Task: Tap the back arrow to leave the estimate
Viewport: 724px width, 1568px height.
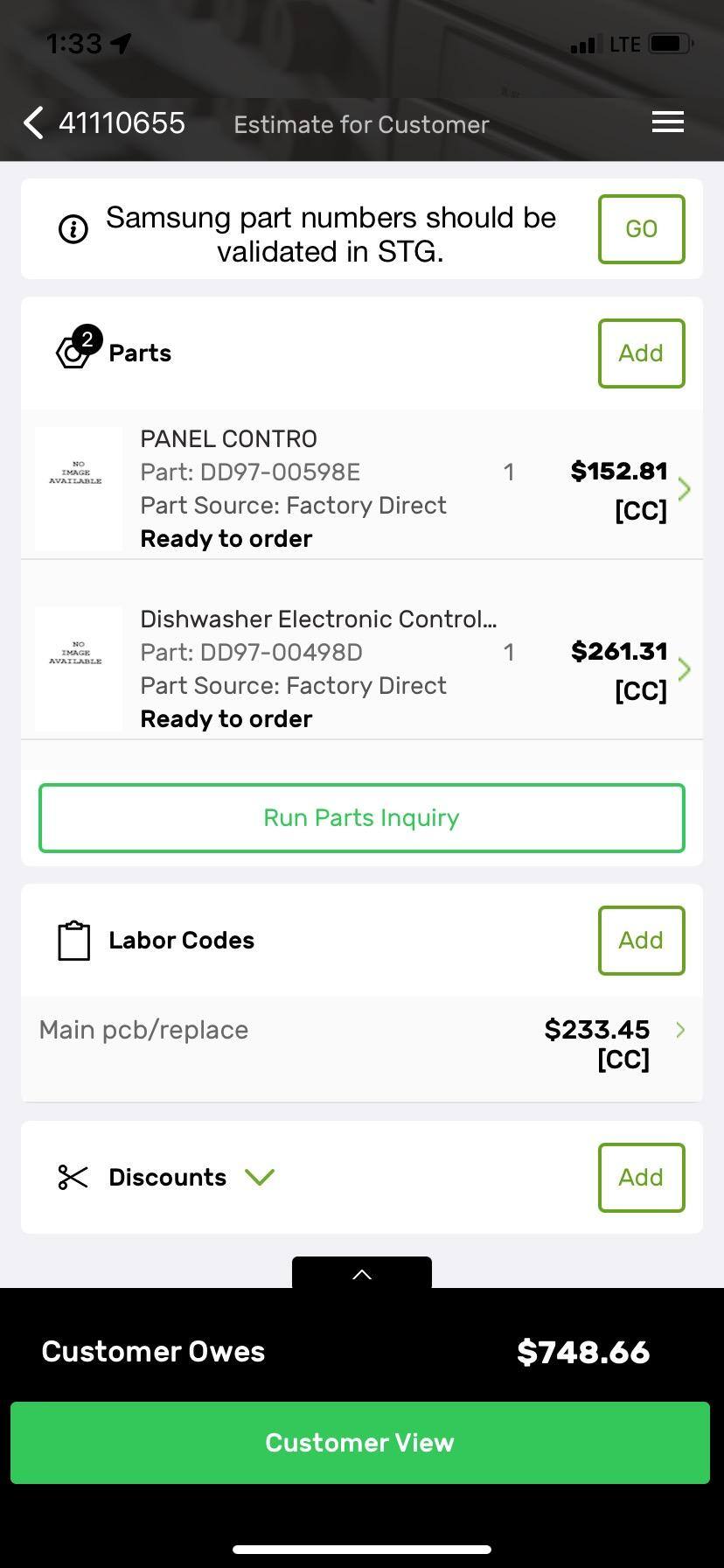Action: tap(32, 122)
